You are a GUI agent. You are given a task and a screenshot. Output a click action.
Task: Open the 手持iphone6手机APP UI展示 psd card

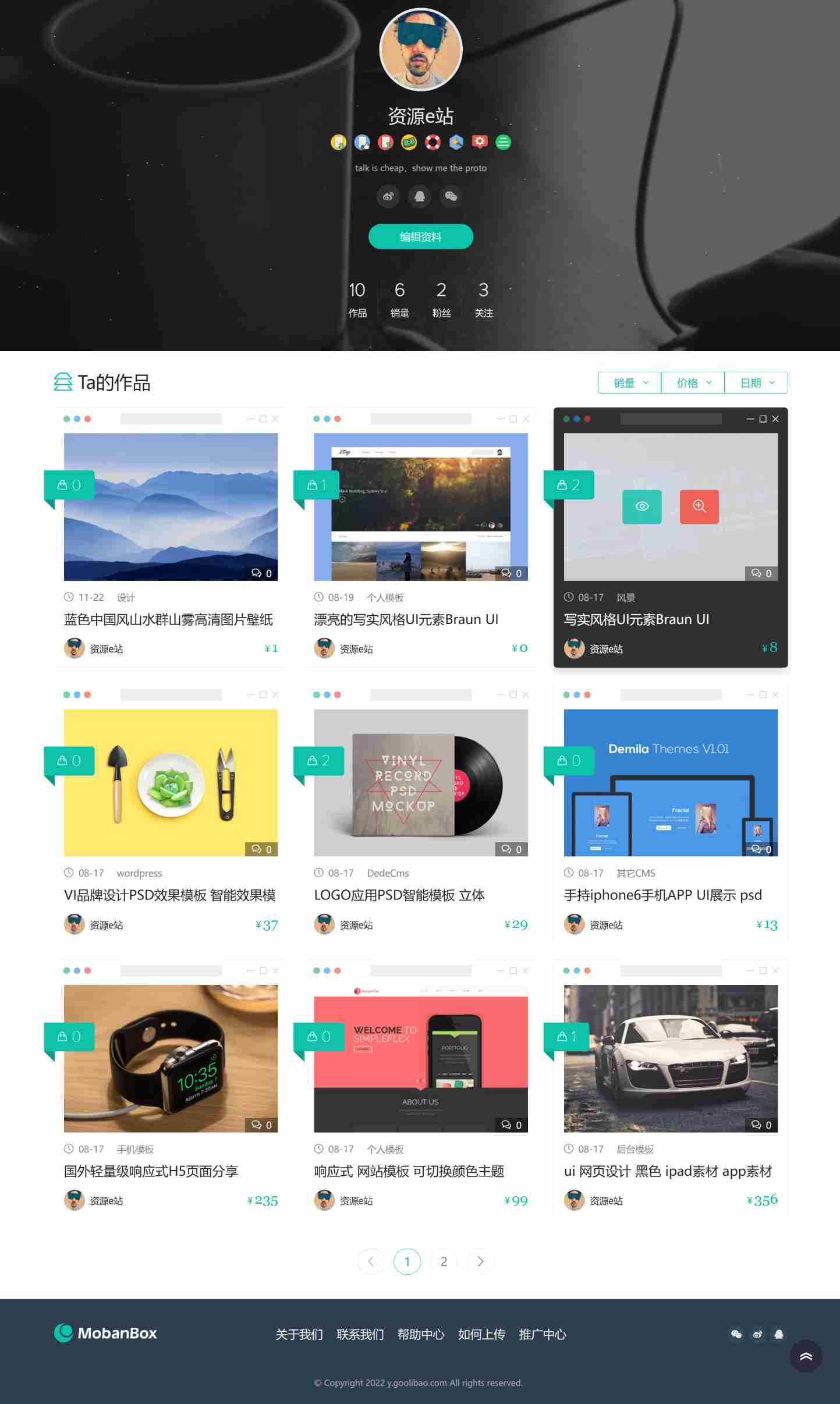point(662,895)
